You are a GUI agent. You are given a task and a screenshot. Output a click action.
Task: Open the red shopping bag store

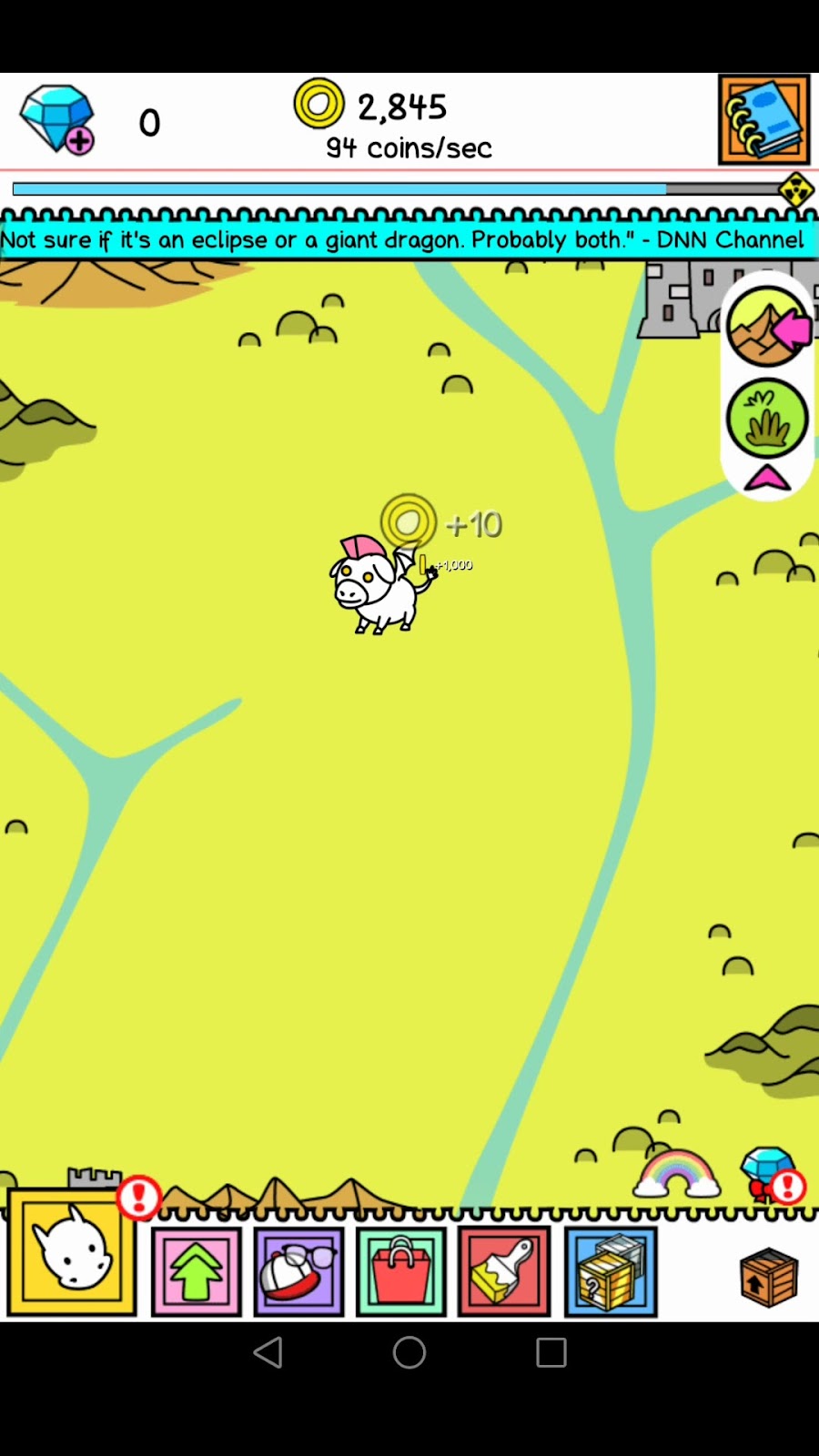pos(401,1271)
